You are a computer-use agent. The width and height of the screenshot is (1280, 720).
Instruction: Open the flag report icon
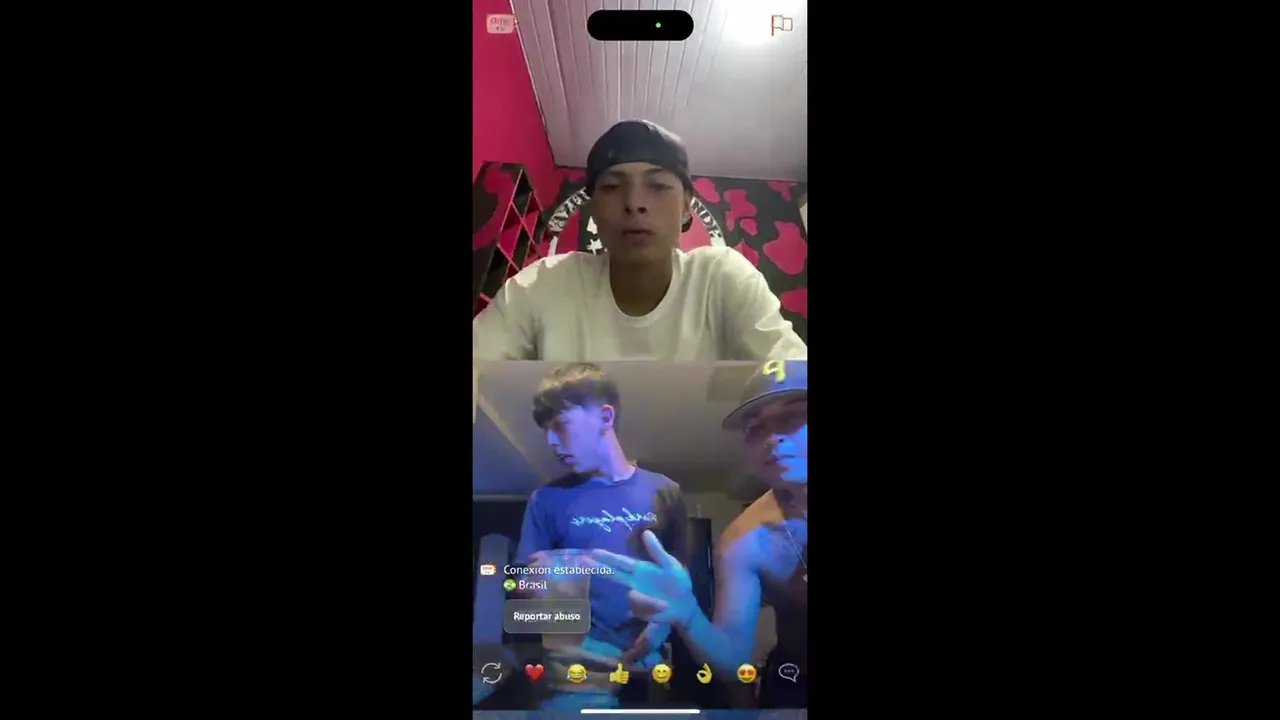tap(781, 25)
